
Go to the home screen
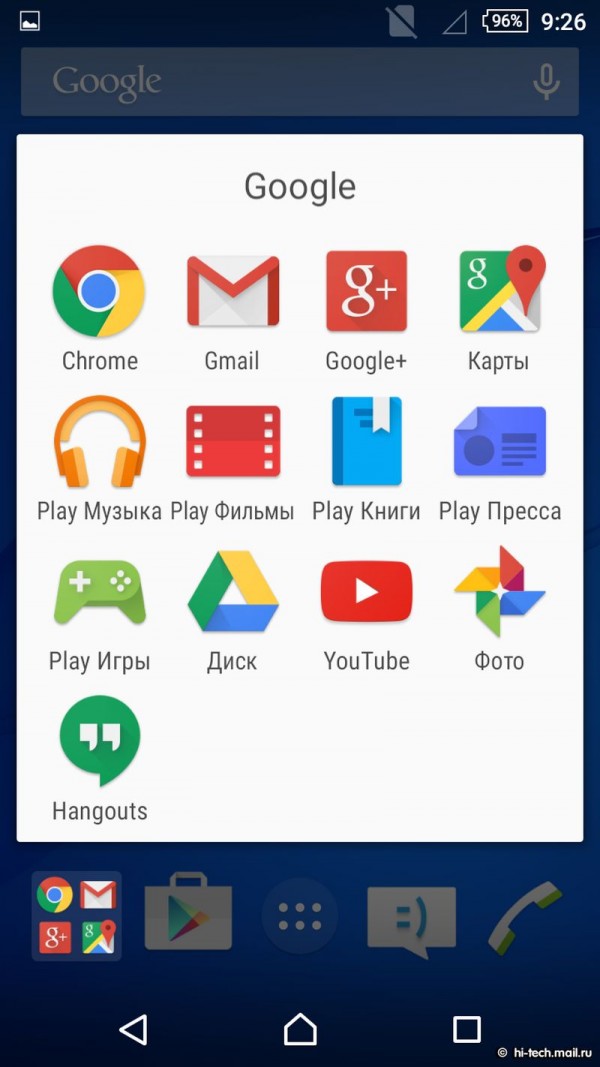pos(300,1029)
